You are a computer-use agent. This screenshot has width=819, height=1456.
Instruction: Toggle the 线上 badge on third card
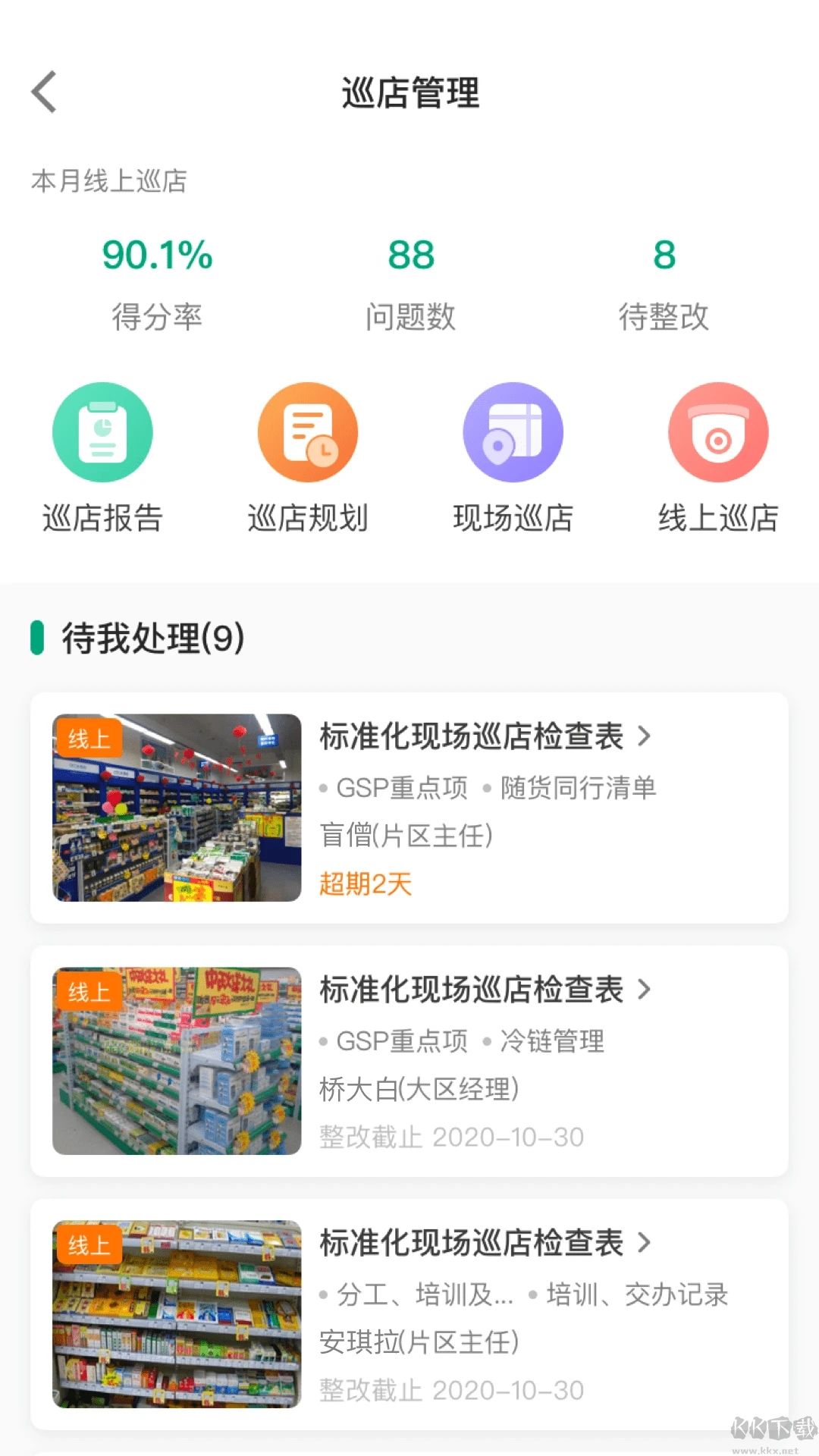89,1242
